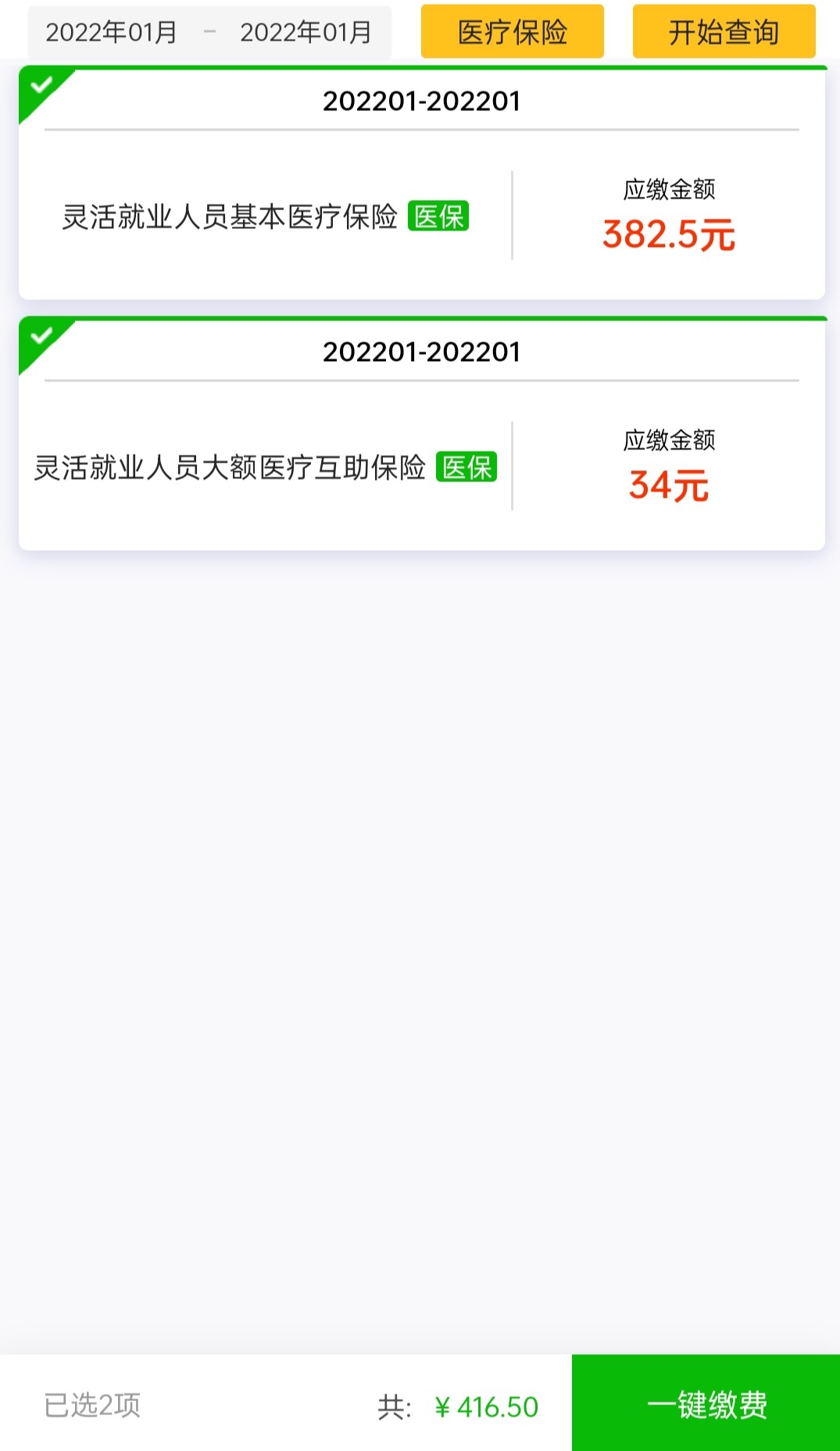
Task: Tap 一键缴费 to pay all
Action: tap(706, 1403)
